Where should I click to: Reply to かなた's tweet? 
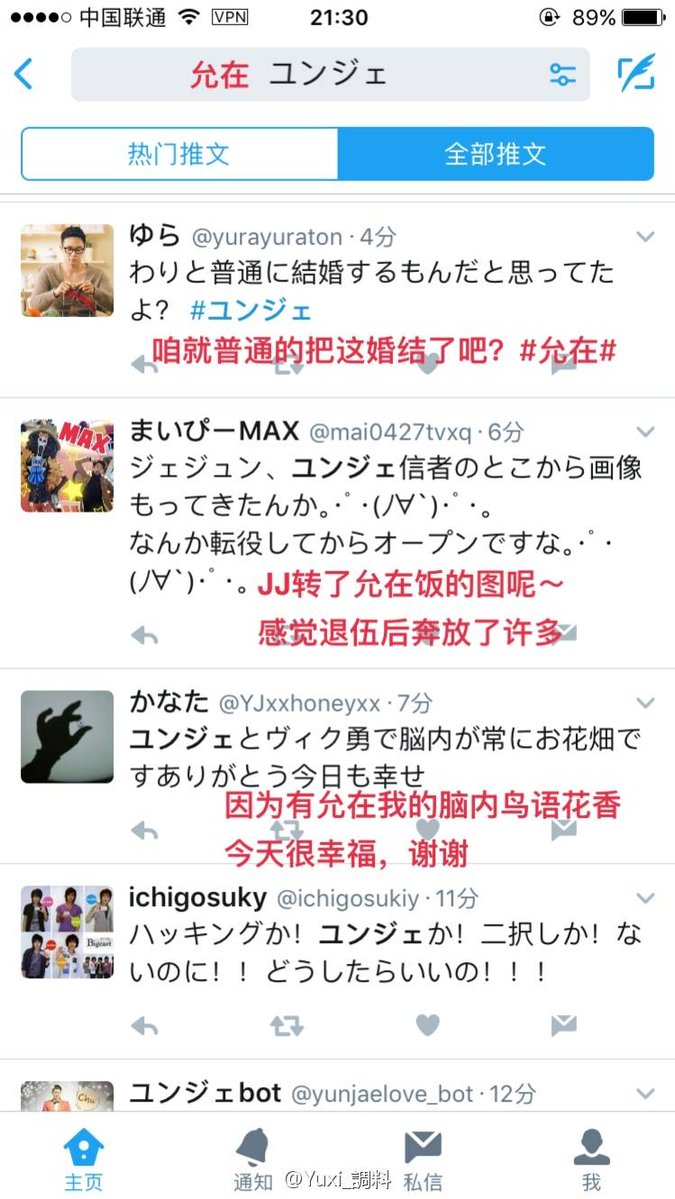(145, 830)
